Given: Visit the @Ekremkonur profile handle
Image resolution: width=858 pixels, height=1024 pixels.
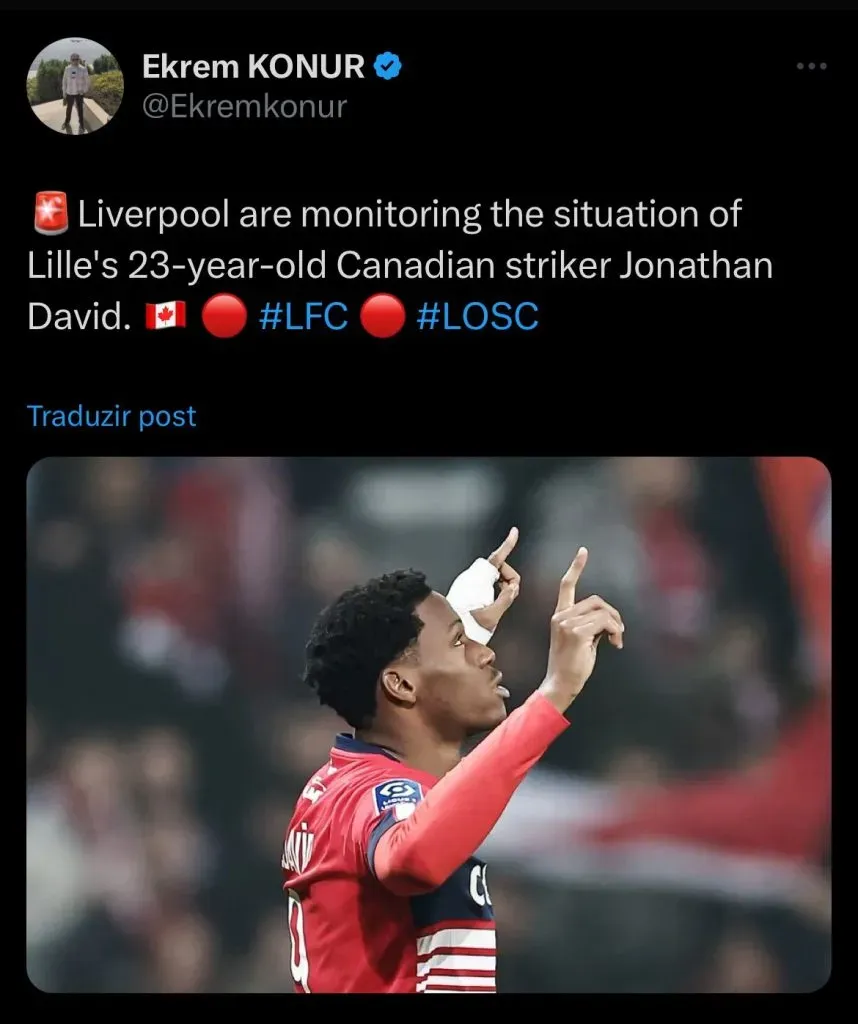Looking at the screenshot, I should click(244, 106).
